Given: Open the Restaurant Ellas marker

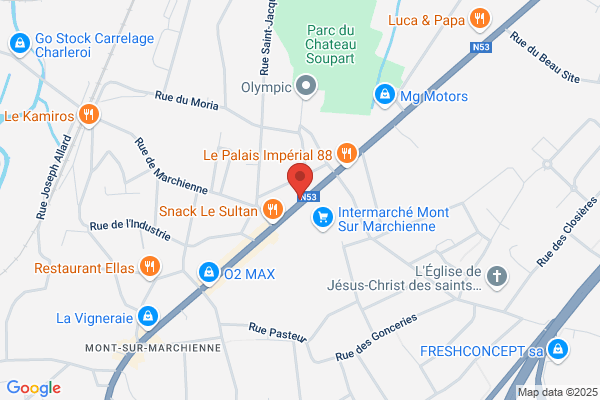Looking at the screenshot, I should [x=150, y=267].
